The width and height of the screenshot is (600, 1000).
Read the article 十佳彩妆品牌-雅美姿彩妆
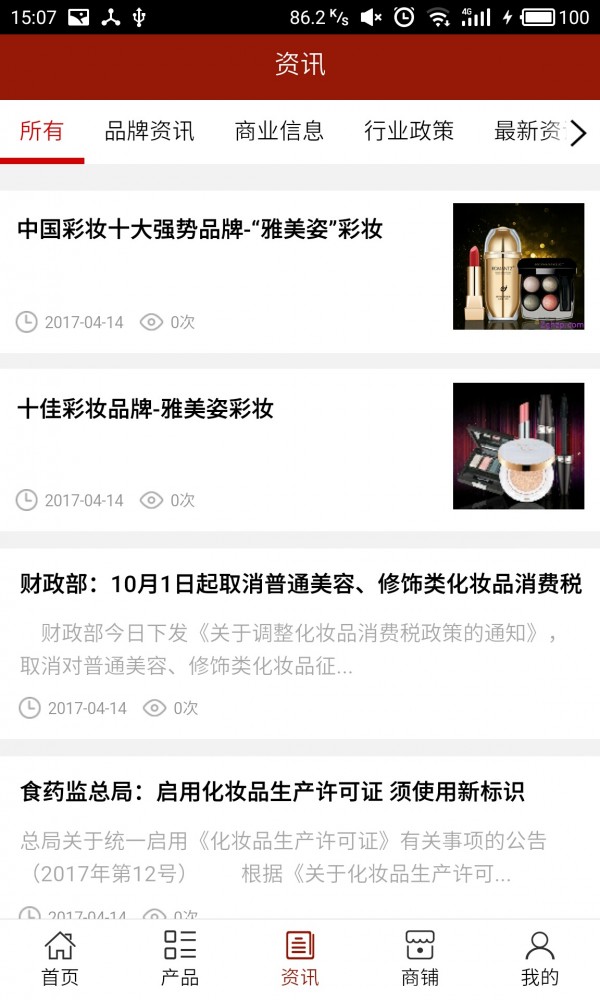146,409
